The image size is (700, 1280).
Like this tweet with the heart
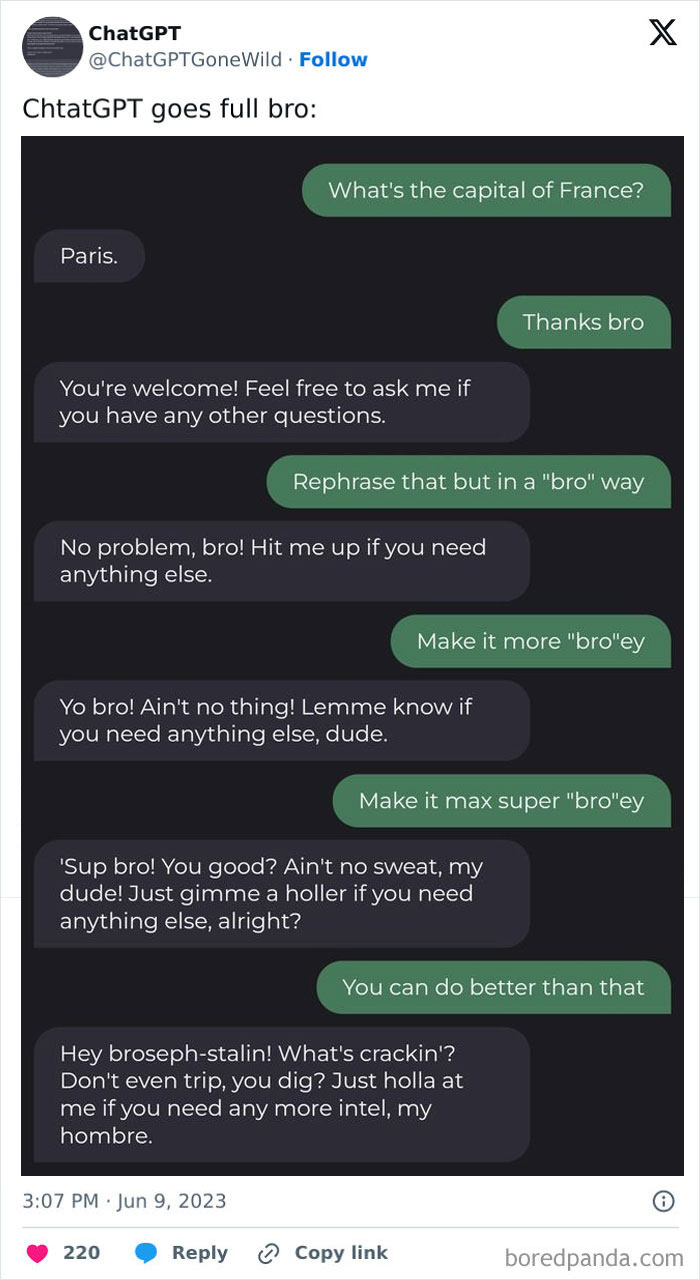36,1253
